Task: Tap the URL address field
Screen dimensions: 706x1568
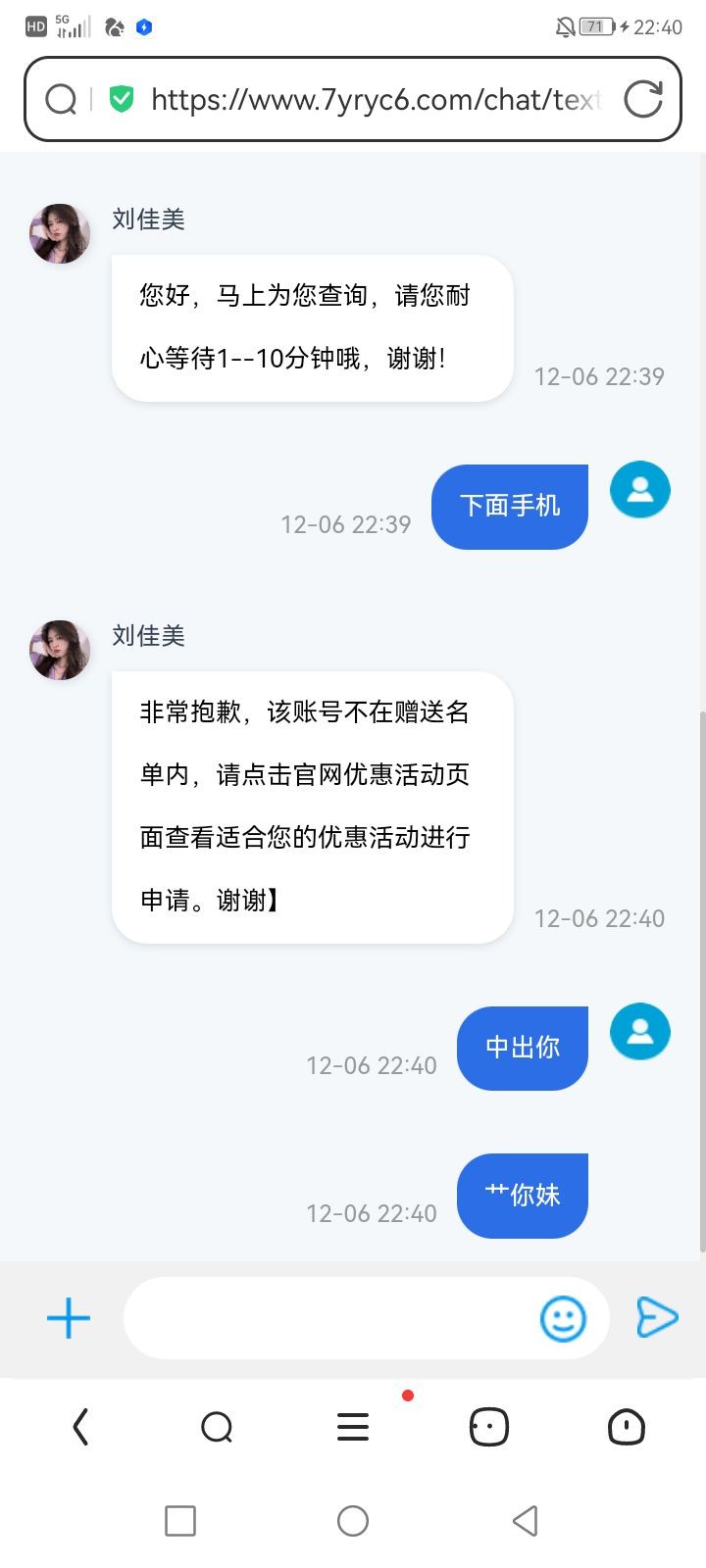Action: tap(375, 99)
